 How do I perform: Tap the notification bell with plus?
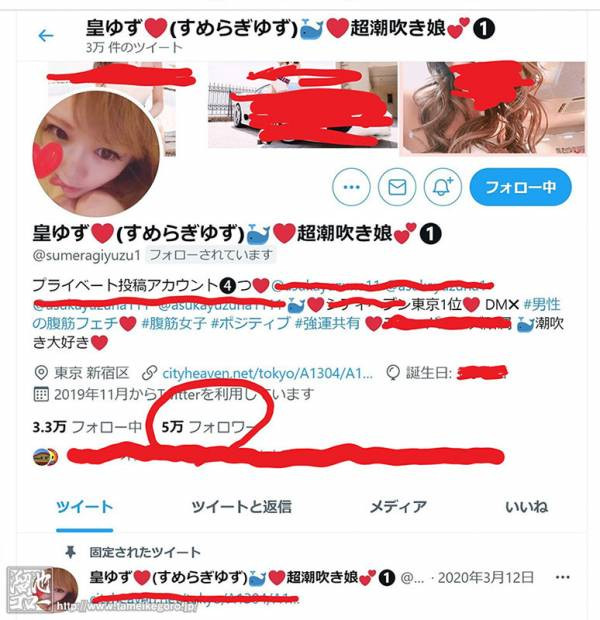[439, 187]
